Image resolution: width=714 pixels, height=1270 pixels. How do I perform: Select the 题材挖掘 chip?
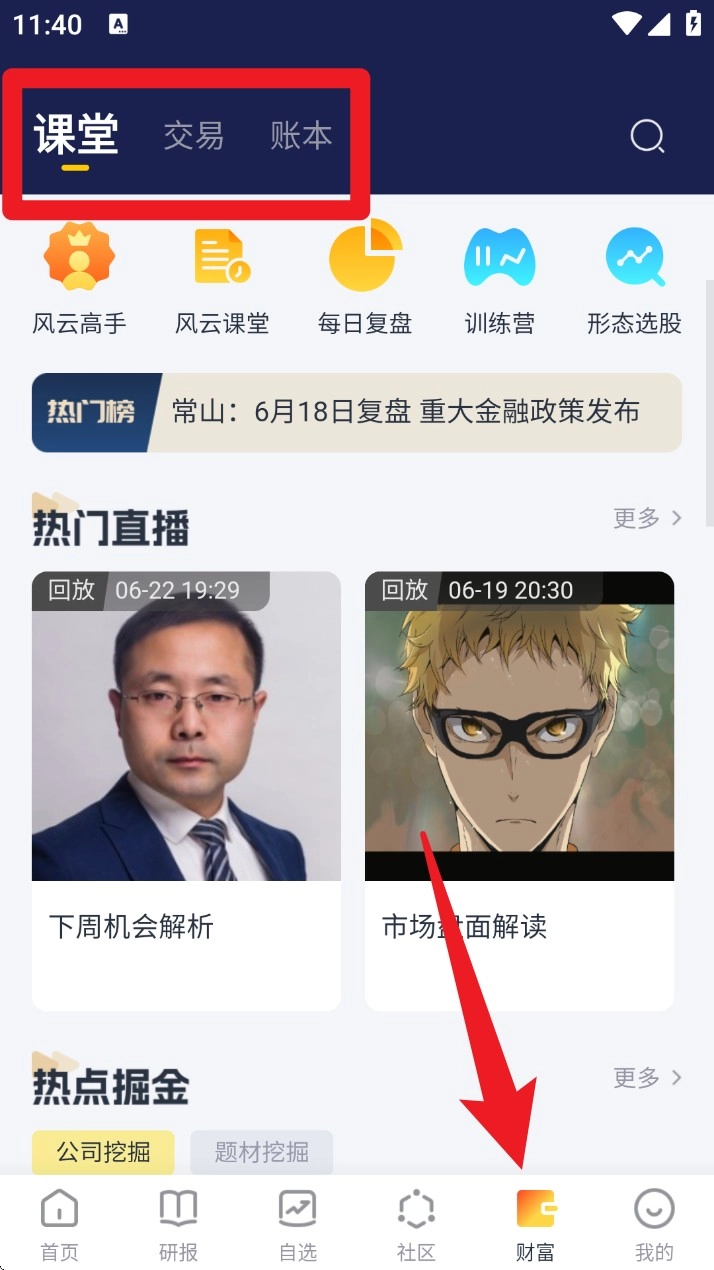point(261,1152)
